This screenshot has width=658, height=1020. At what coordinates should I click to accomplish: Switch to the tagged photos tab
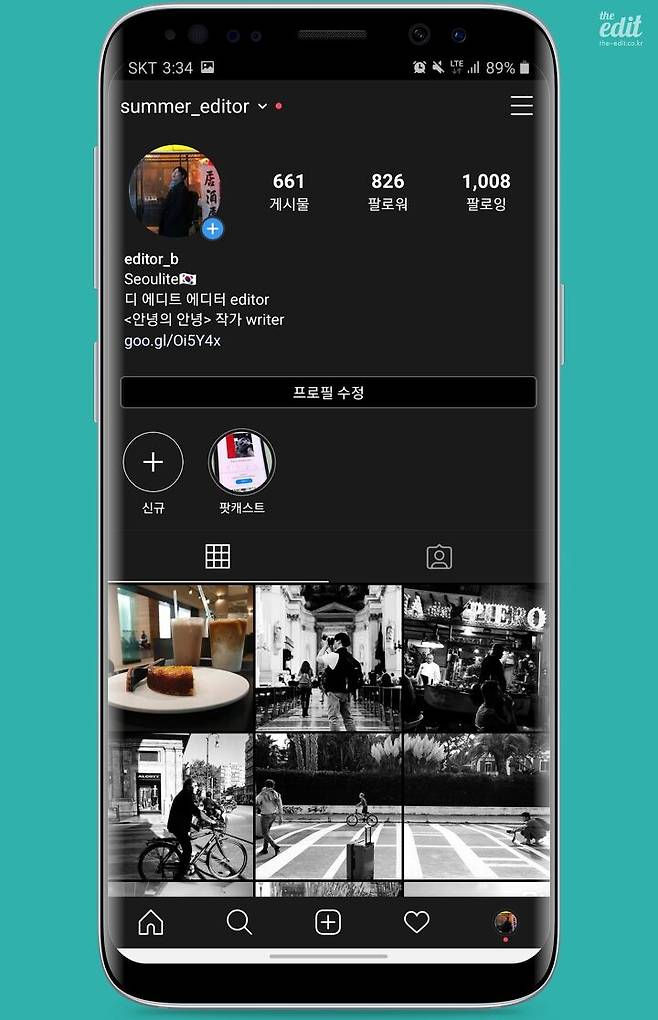click(x=439, y=557)
